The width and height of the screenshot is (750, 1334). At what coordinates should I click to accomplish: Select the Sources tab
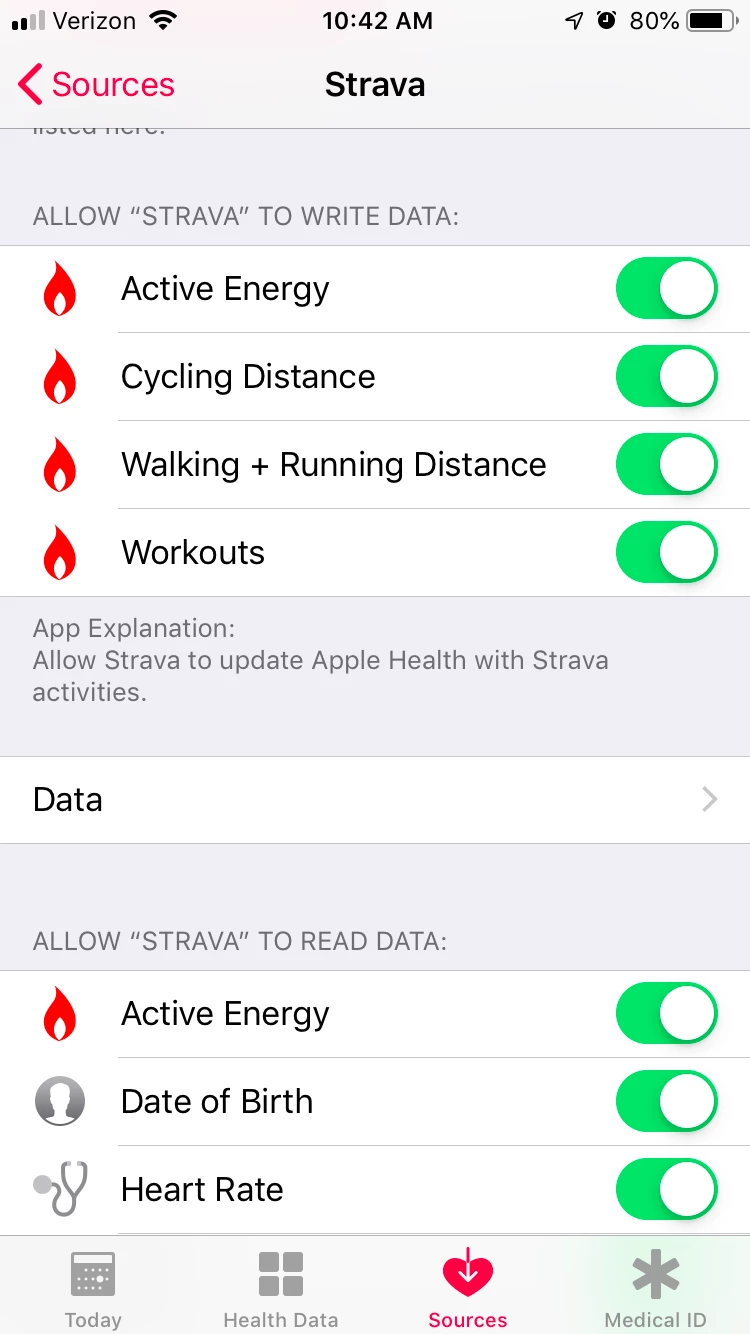coord(468,1289)
